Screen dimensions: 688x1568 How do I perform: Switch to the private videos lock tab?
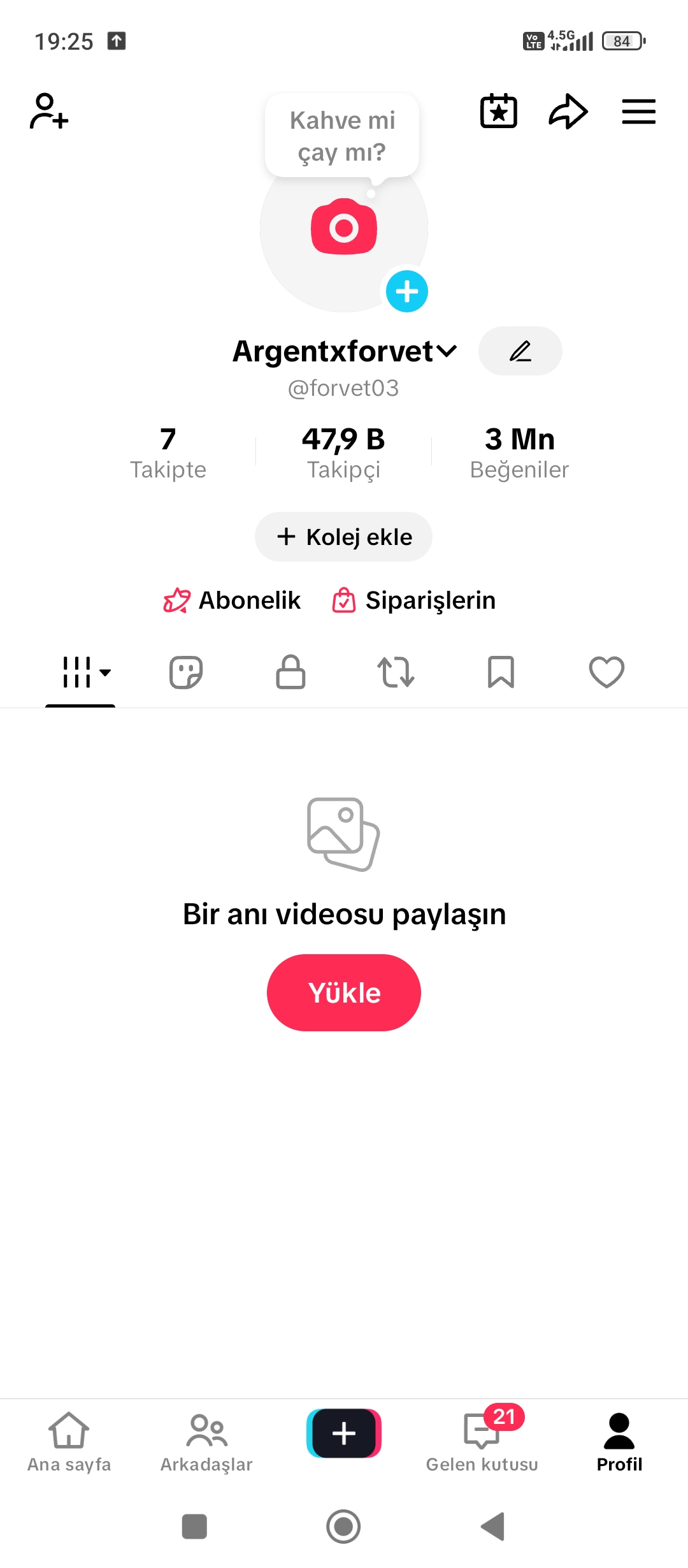[290, 672]
